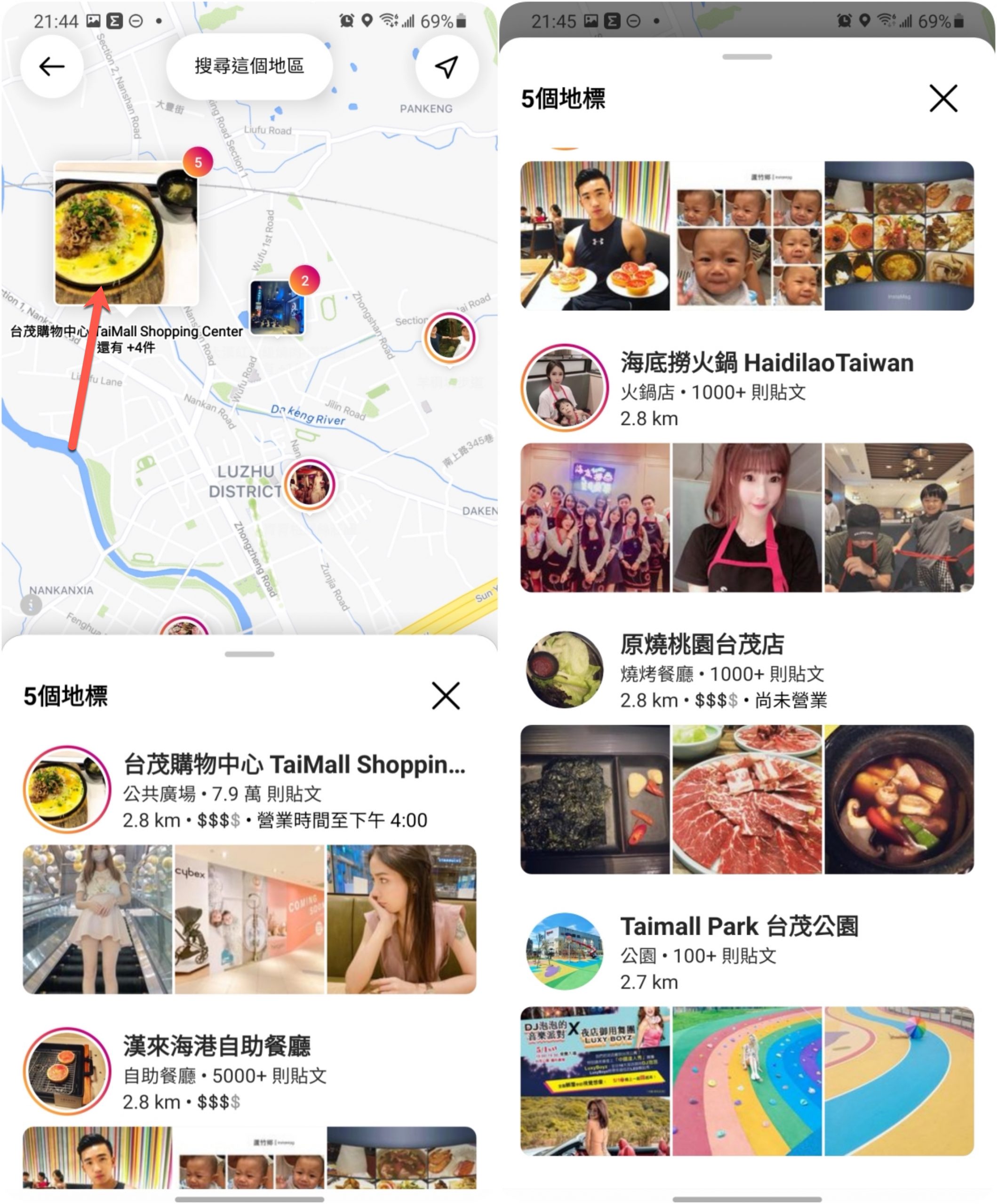Image resolution: width=997 pixels, height=1204 pixels.
Task: Open 台茂購物中心 TaiMall Shopping Center listing
Action: click(x=294, y=765)
